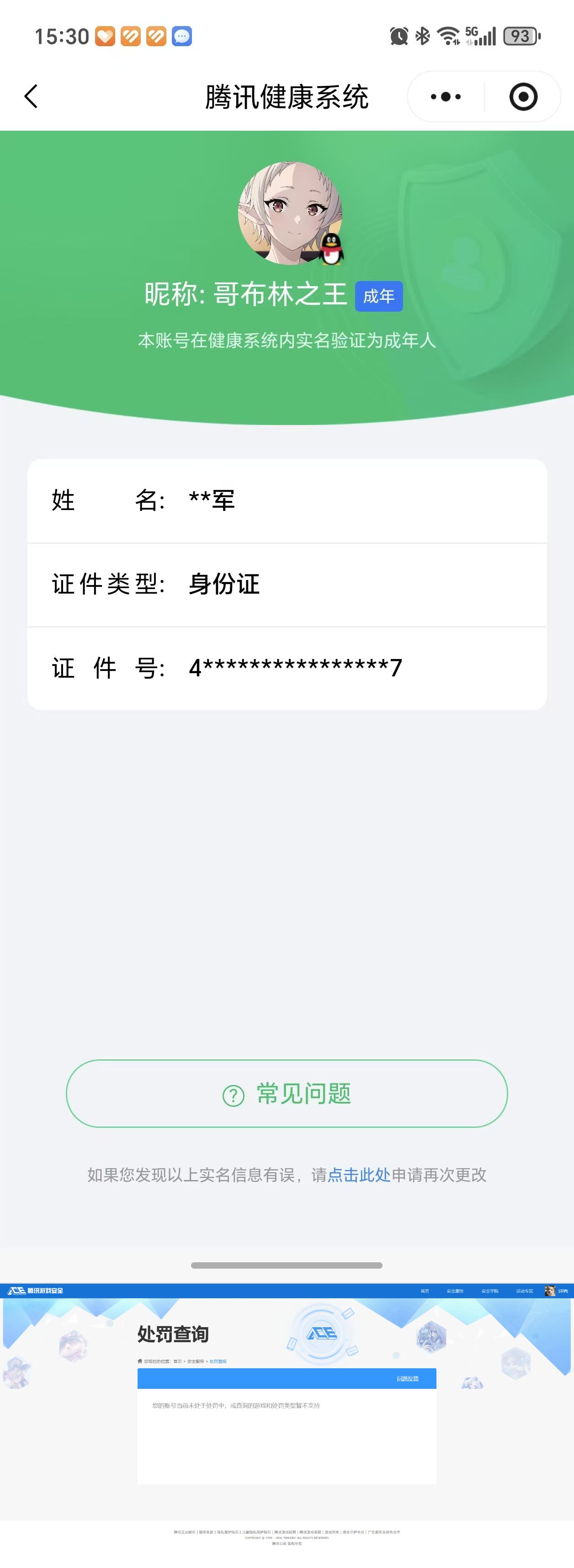Image resolution: width=574 pixels, height=1568 pixels.
Task: Open the 安全服务 navigation item
Action: click(455, 1291)
